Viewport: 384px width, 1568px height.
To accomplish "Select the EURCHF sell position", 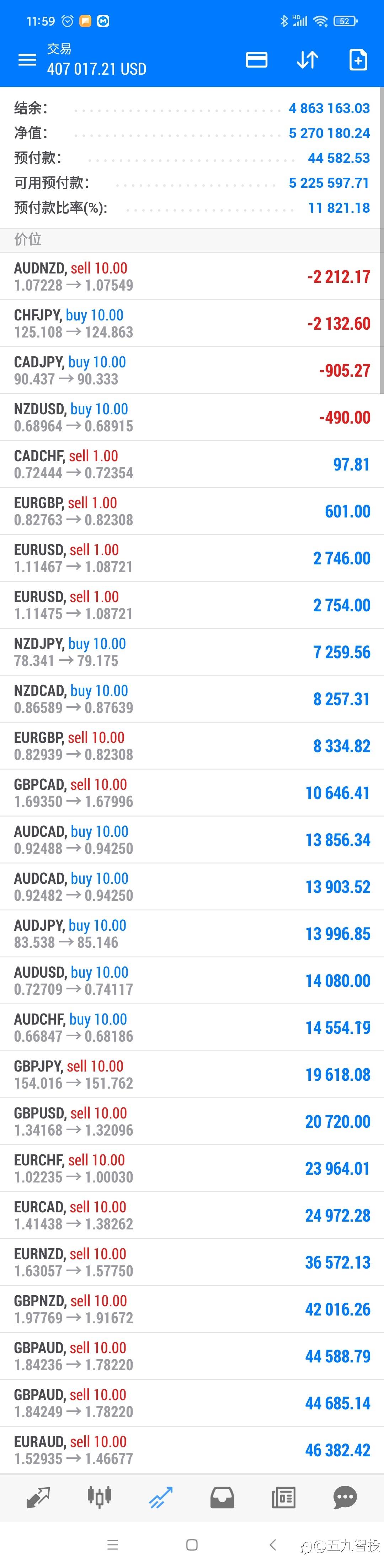I will 192,1168.
